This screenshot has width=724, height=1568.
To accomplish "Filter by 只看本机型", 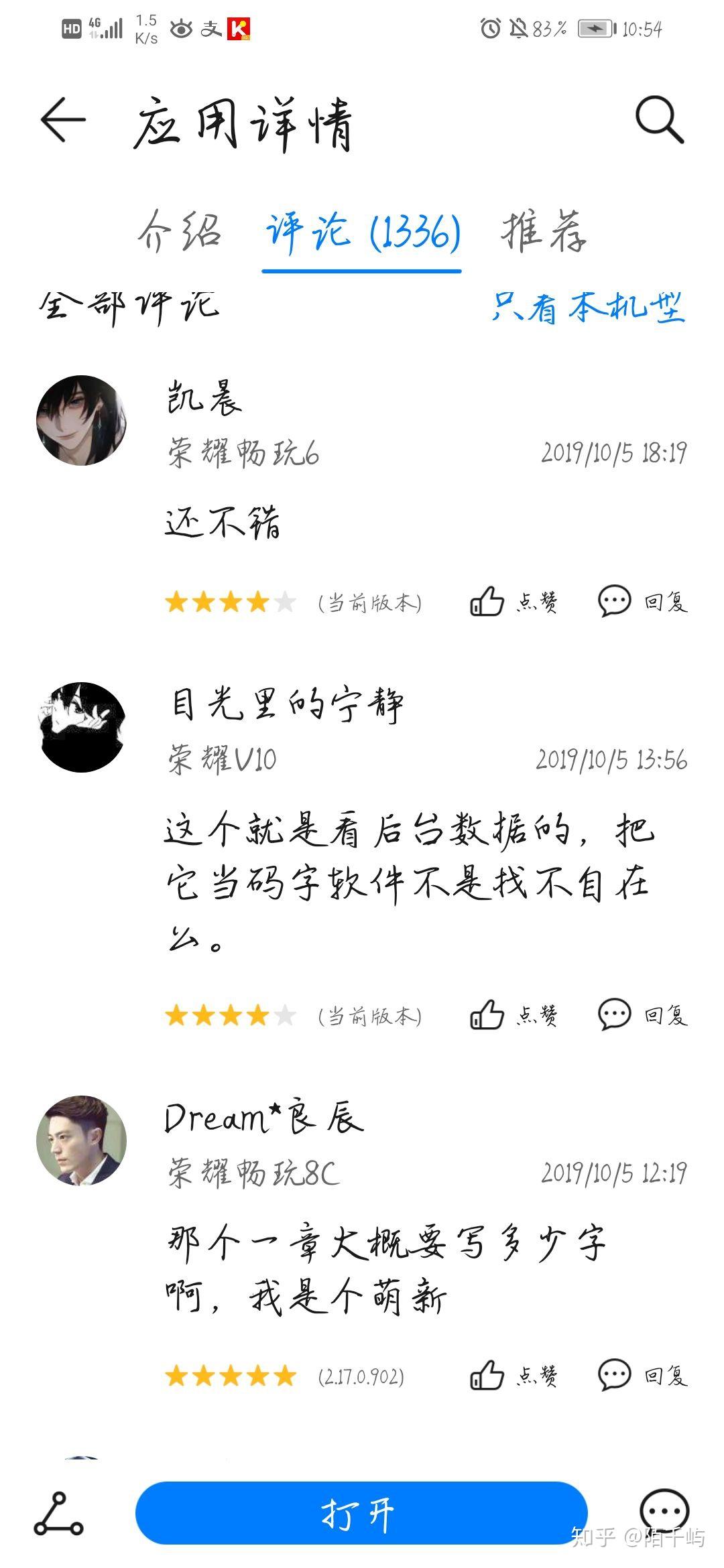I will point(589,309).
